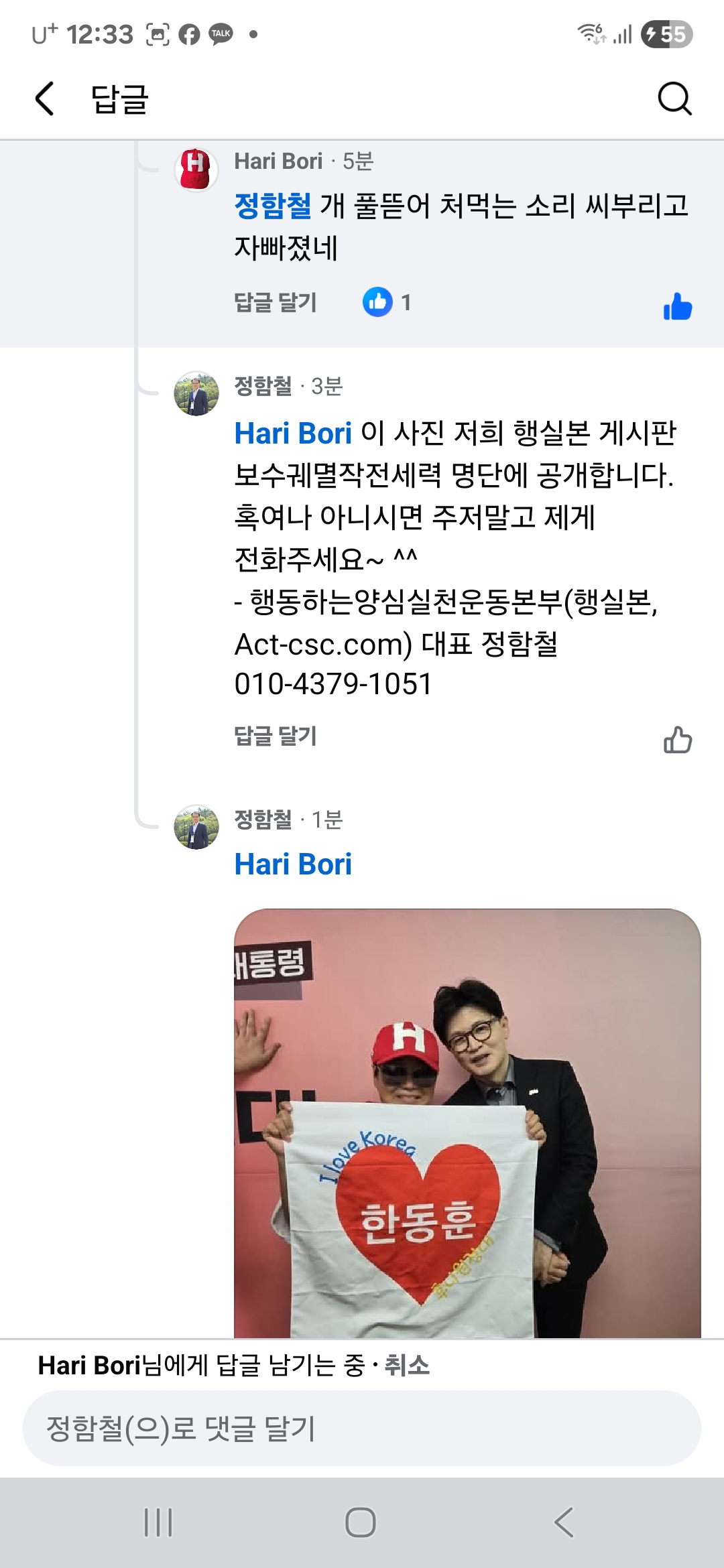The width and height of the screenshot is (724, 1568).
Task: Tap 답글 달기 under Hari Bori's comment
Action: [275, 302]
